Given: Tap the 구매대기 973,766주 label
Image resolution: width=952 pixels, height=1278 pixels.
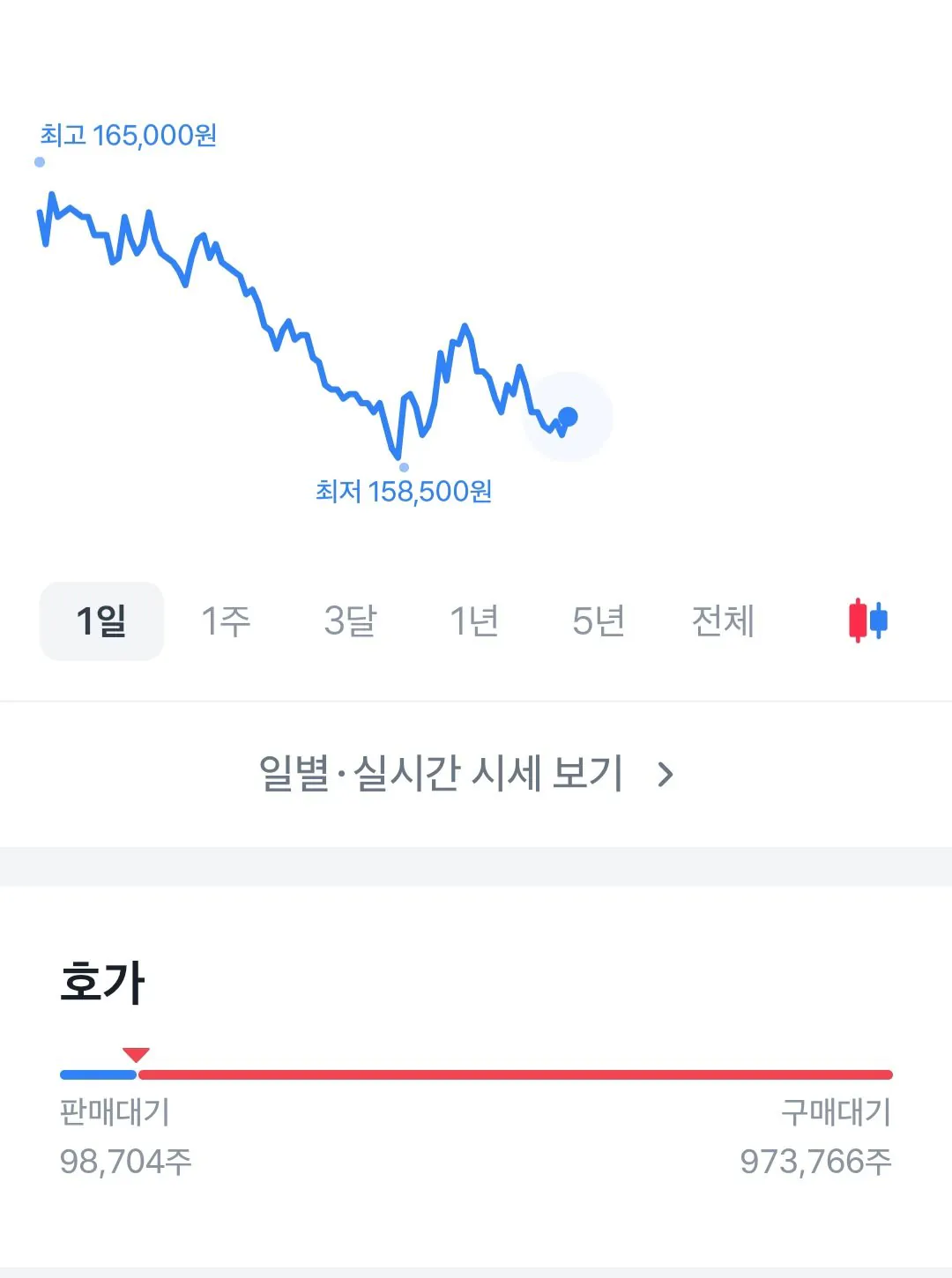Looking at the screenshot, I should pos(823,1137).
